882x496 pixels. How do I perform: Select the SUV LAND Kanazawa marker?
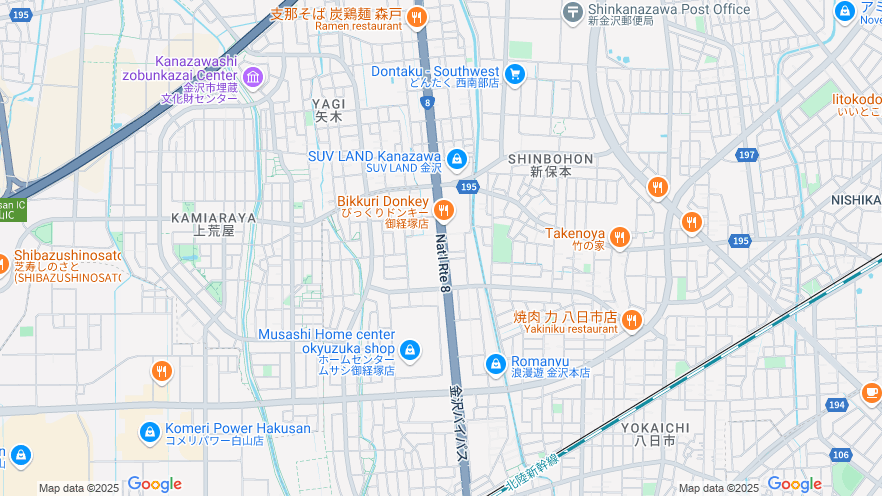click(457, 159)
